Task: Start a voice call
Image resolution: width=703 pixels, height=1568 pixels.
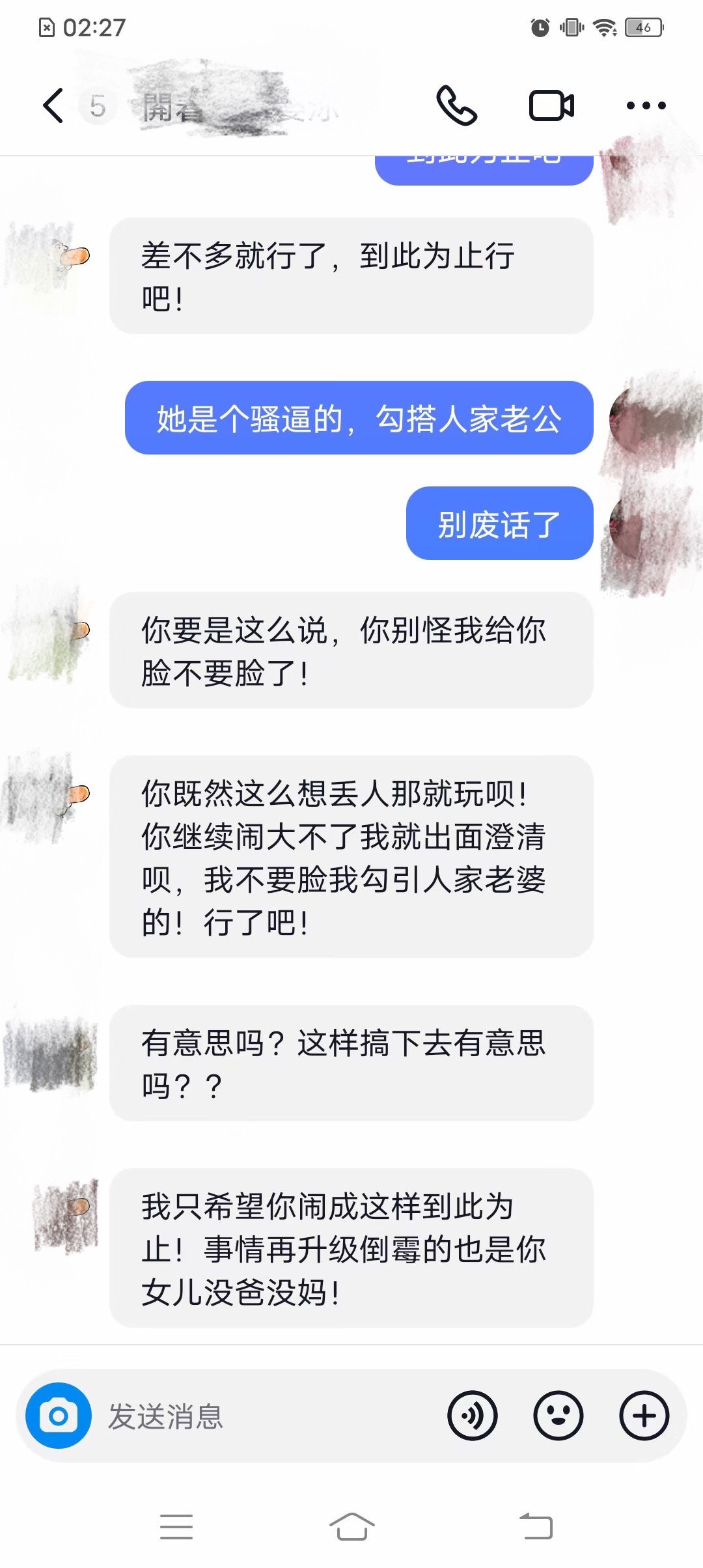Action: tap(456, 105)
